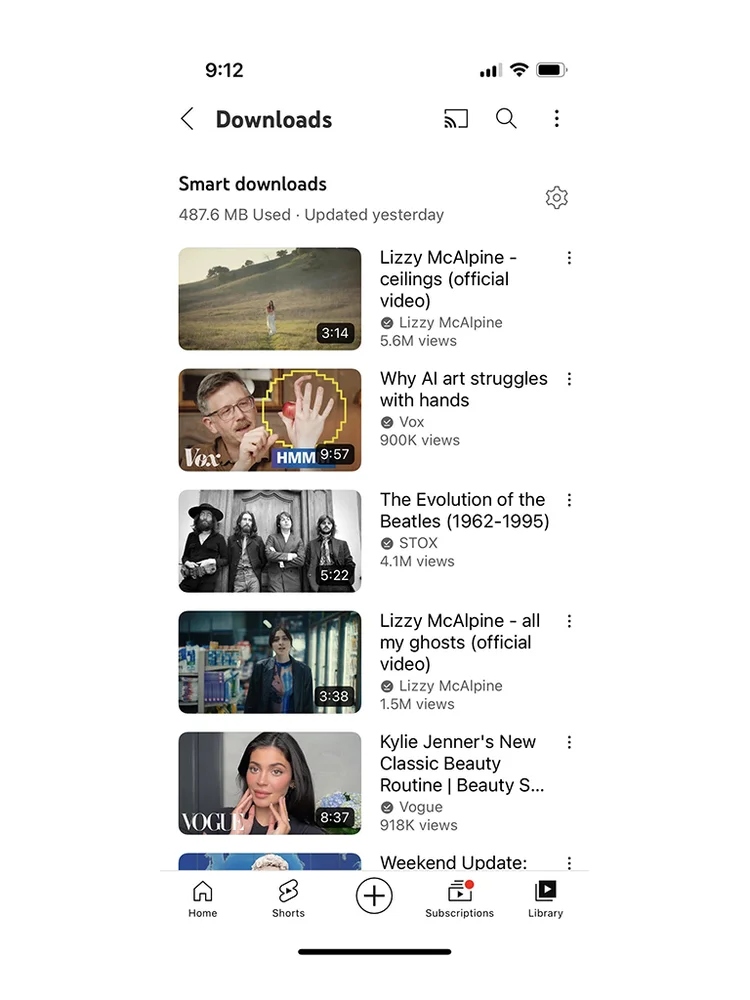Open options for ceilings video
This screenshot has height=1000, width=750.
tap(569, 258)
